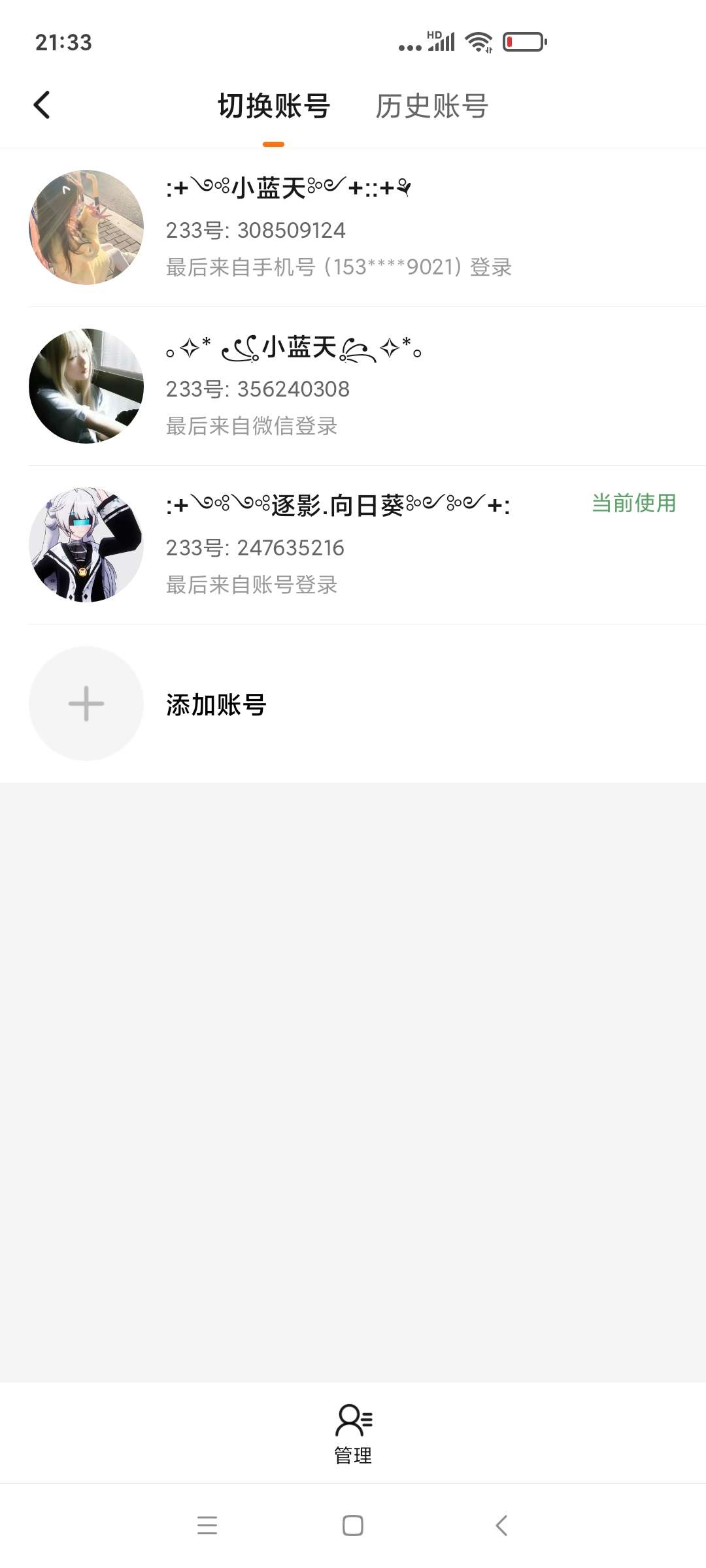
Task: Go back using the top-left arrow
Action: tap(42, 105)
